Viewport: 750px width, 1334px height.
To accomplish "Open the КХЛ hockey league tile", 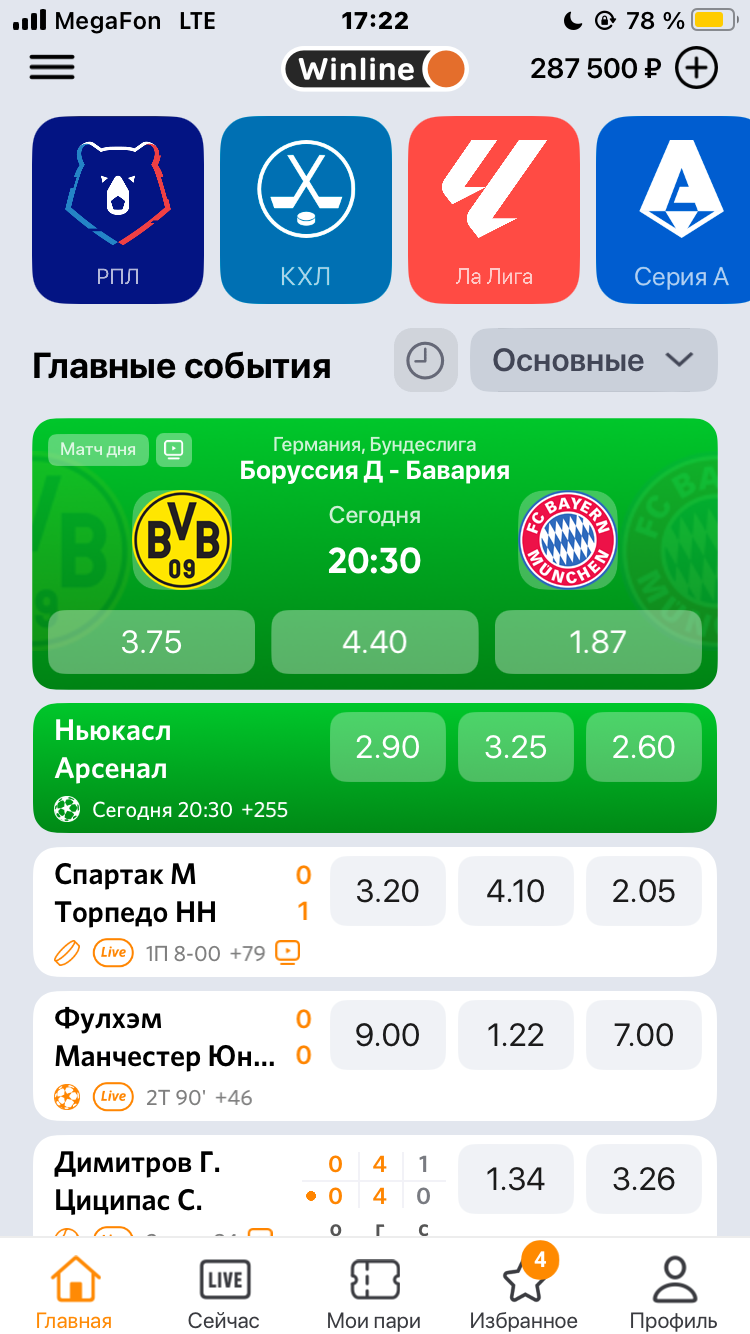I will click(306, 210).
